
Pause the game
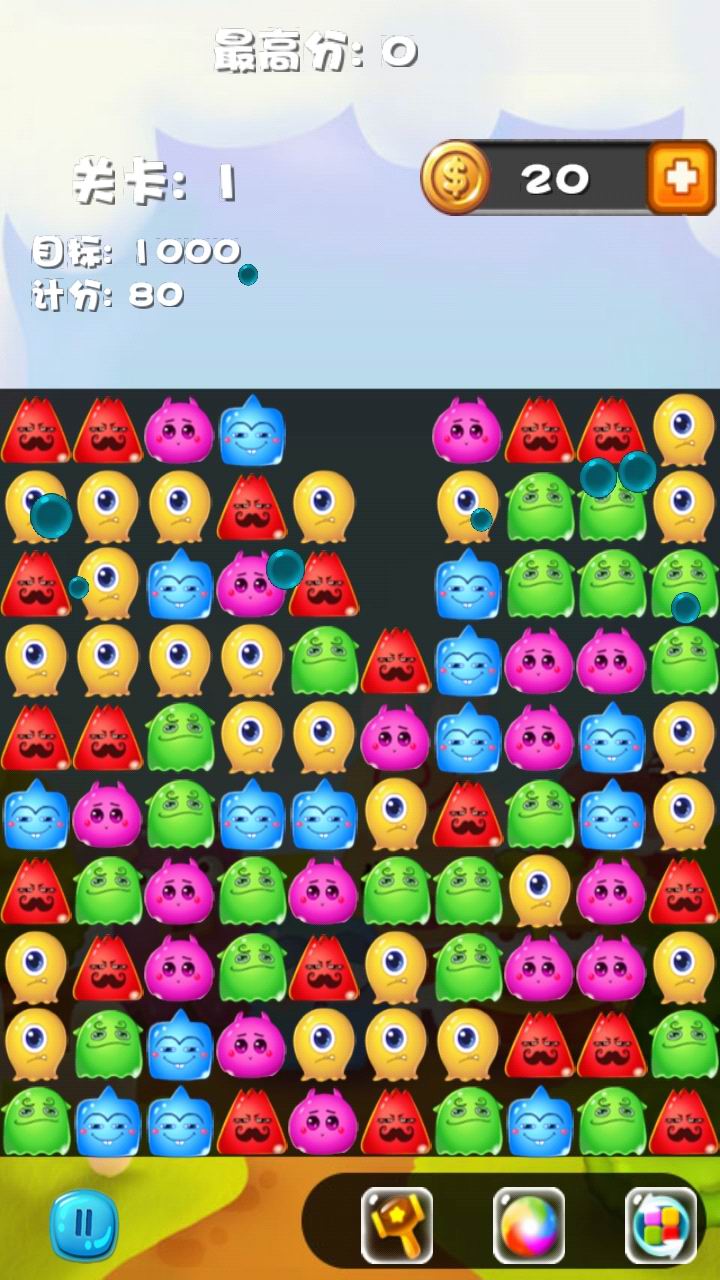(x=84, y=1225)
